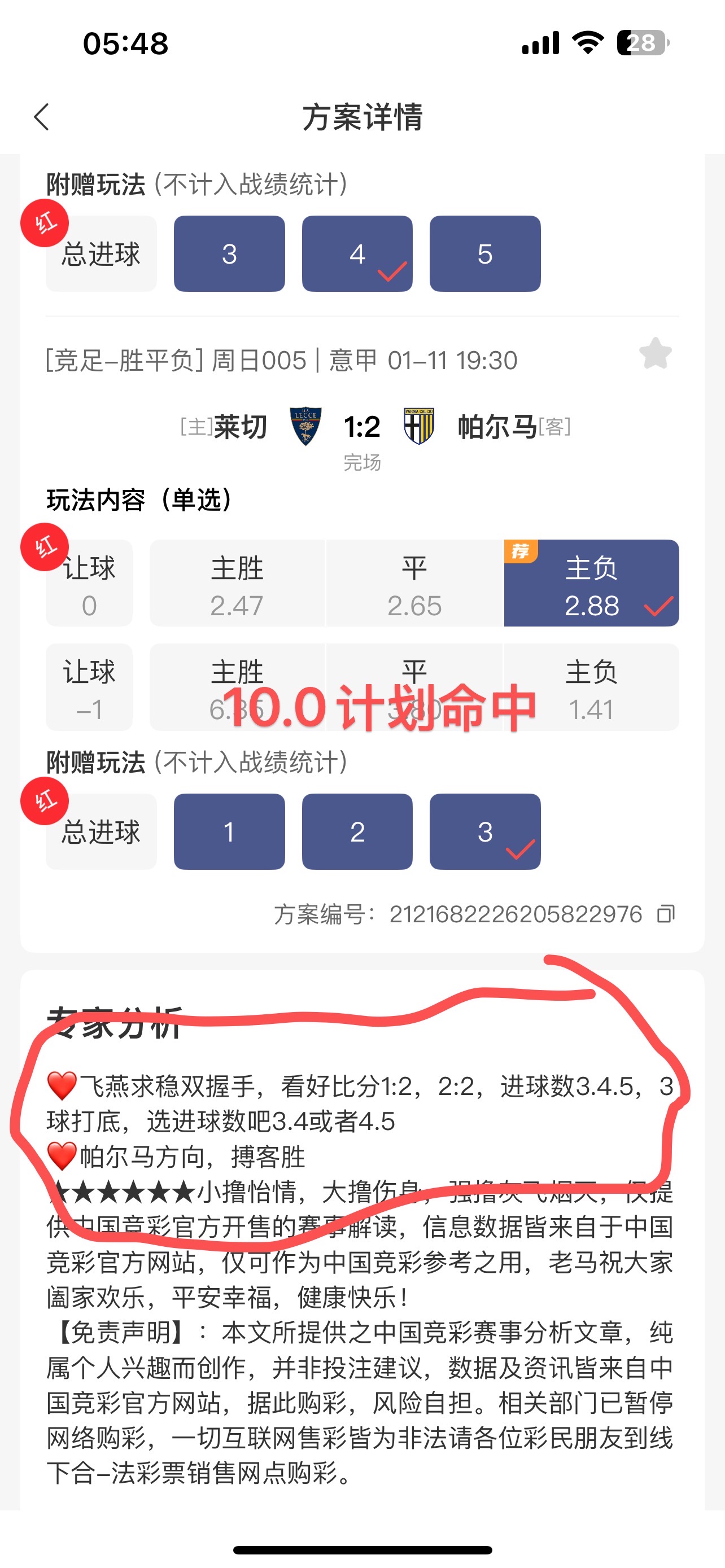Image resolution: width=725 pixels, height=1568 pixels.
Task: Copy the 方案编号 number
Action: click(666, 914)
